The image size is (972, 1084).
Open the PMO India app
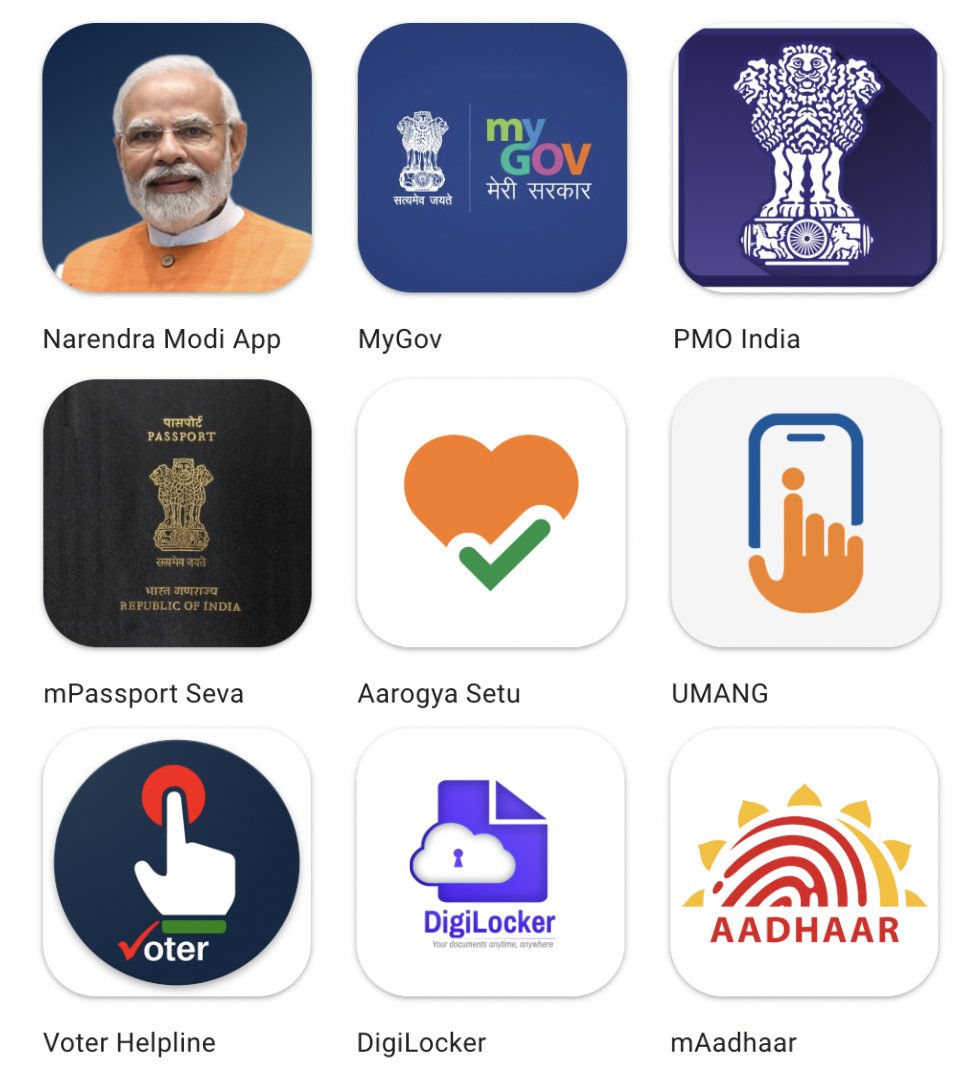[806, 158]
